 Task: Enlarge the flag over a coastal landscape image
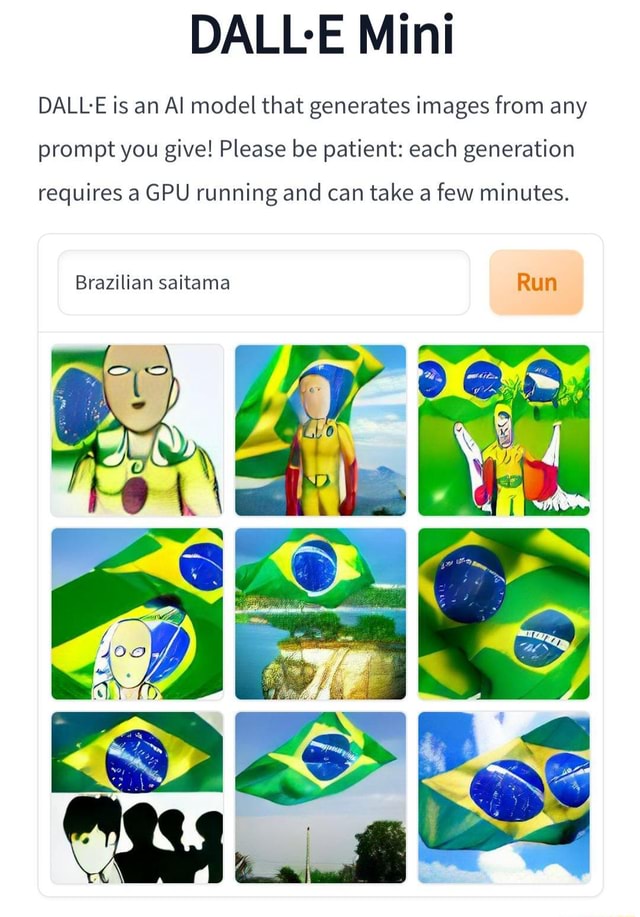click(320, 613)
